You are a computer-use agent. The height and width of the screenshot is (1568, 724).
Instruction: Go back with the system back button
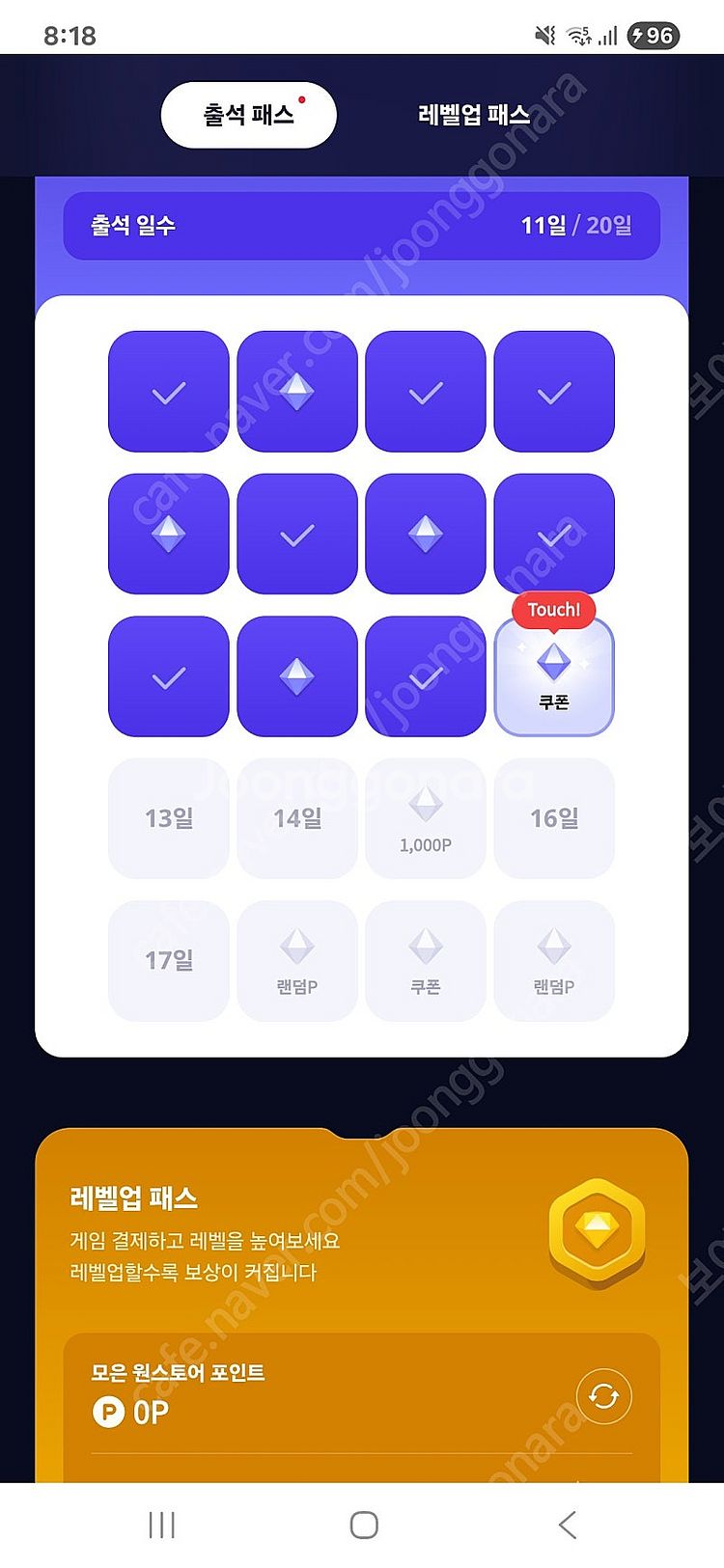coord(567,1525)
